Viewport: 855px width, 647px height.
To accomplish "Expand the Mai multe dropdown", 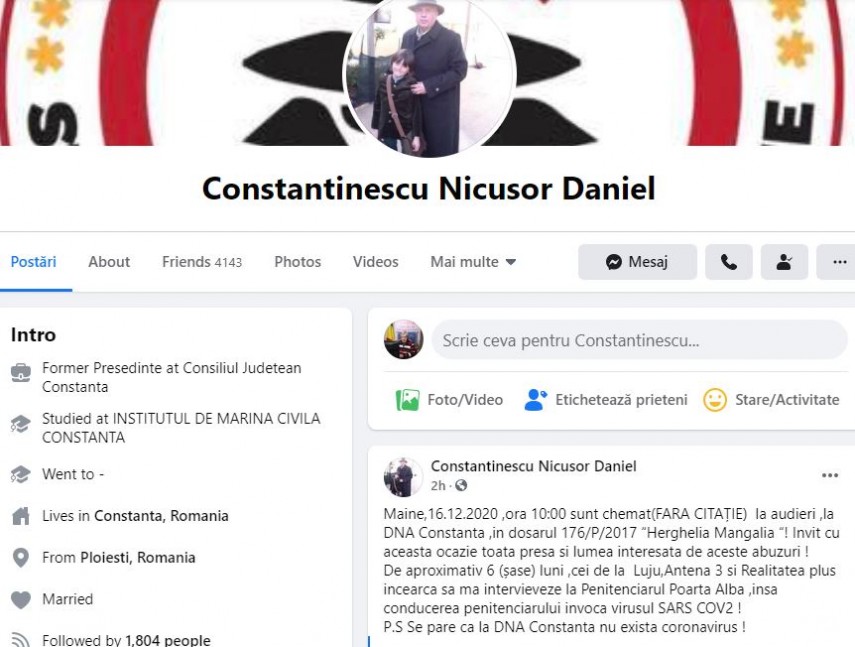I will [x=473, y=262].
